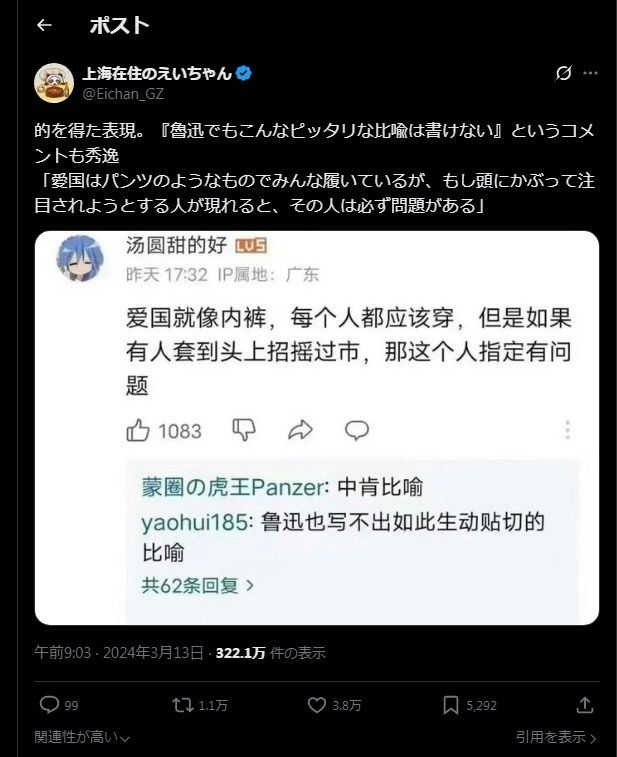This screenshot has height=757, width=617.
Task: Open the @Eichan_GZ handle link
Action: [123, 94]
